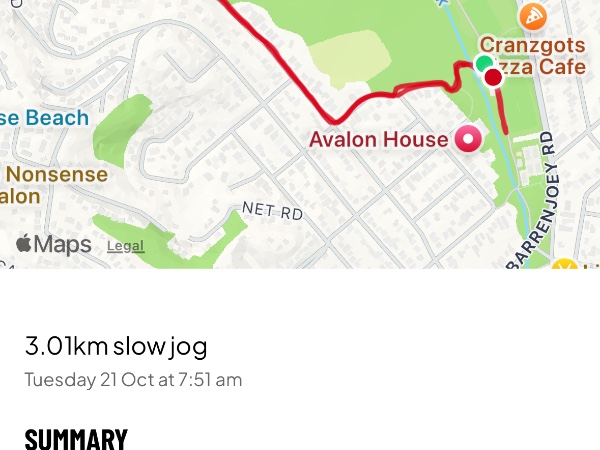Select the Avalon House map pin
Screen dimensions: 600x450
467,139
